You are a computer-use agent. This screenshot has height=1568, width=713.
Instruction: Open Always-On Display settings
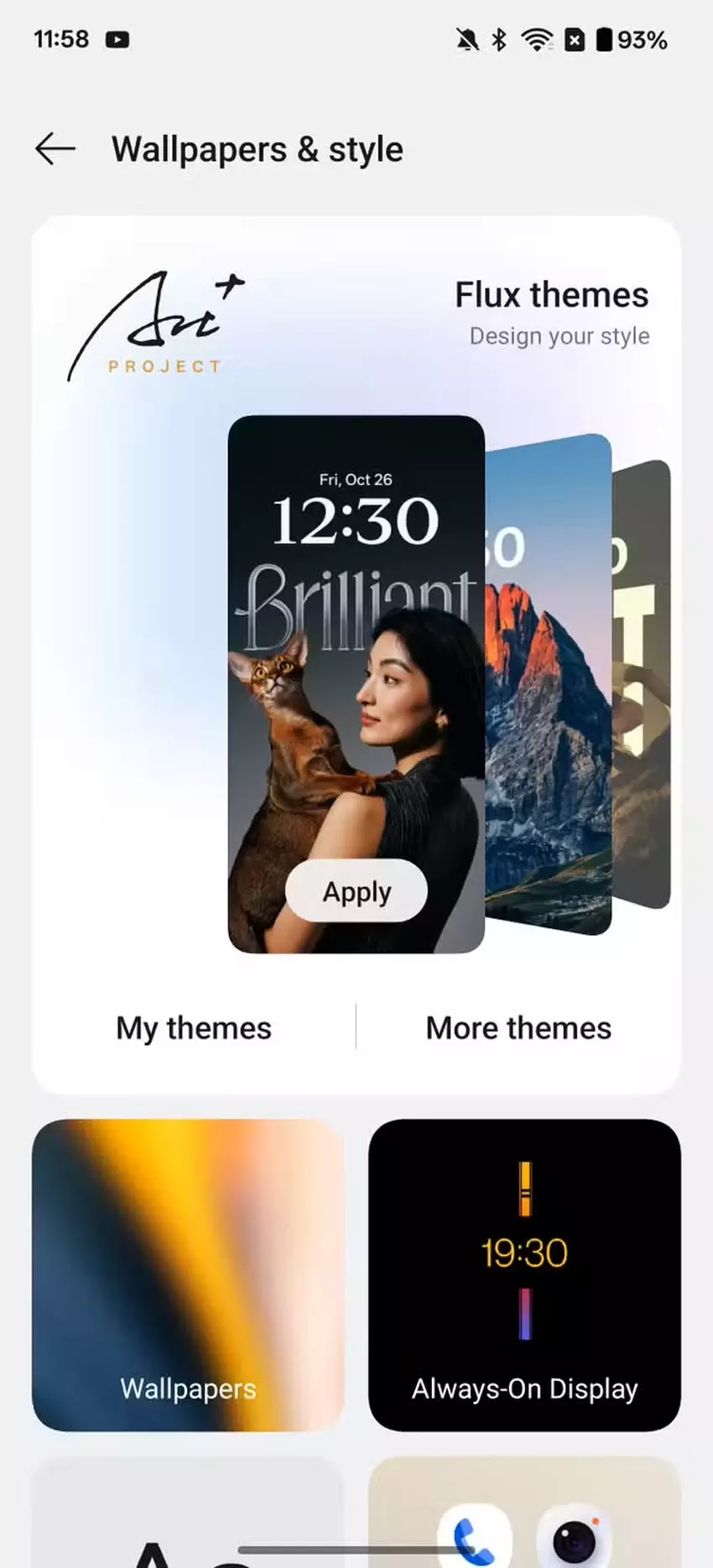click(524, 1275)
